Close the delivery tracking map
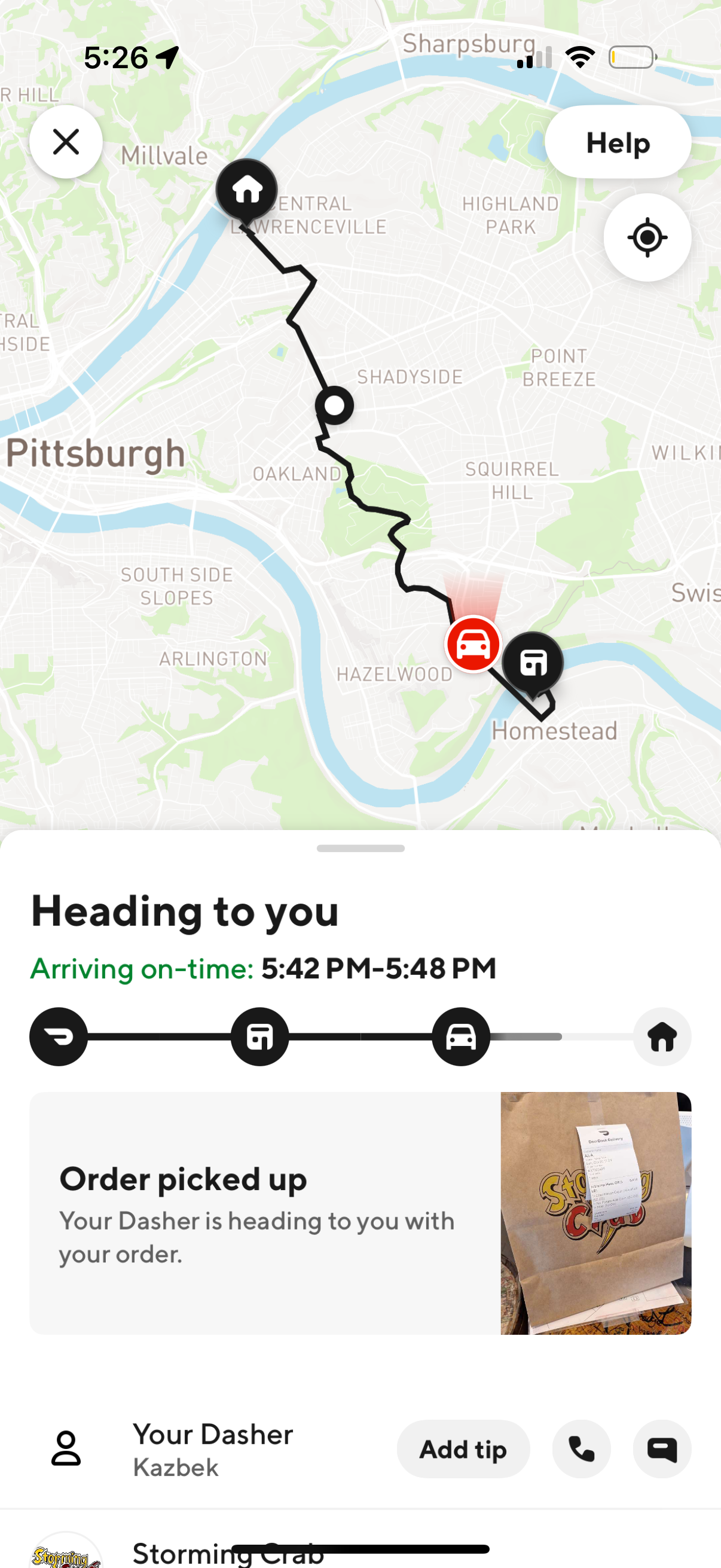 pyautogui.click(x=66, y=142)
